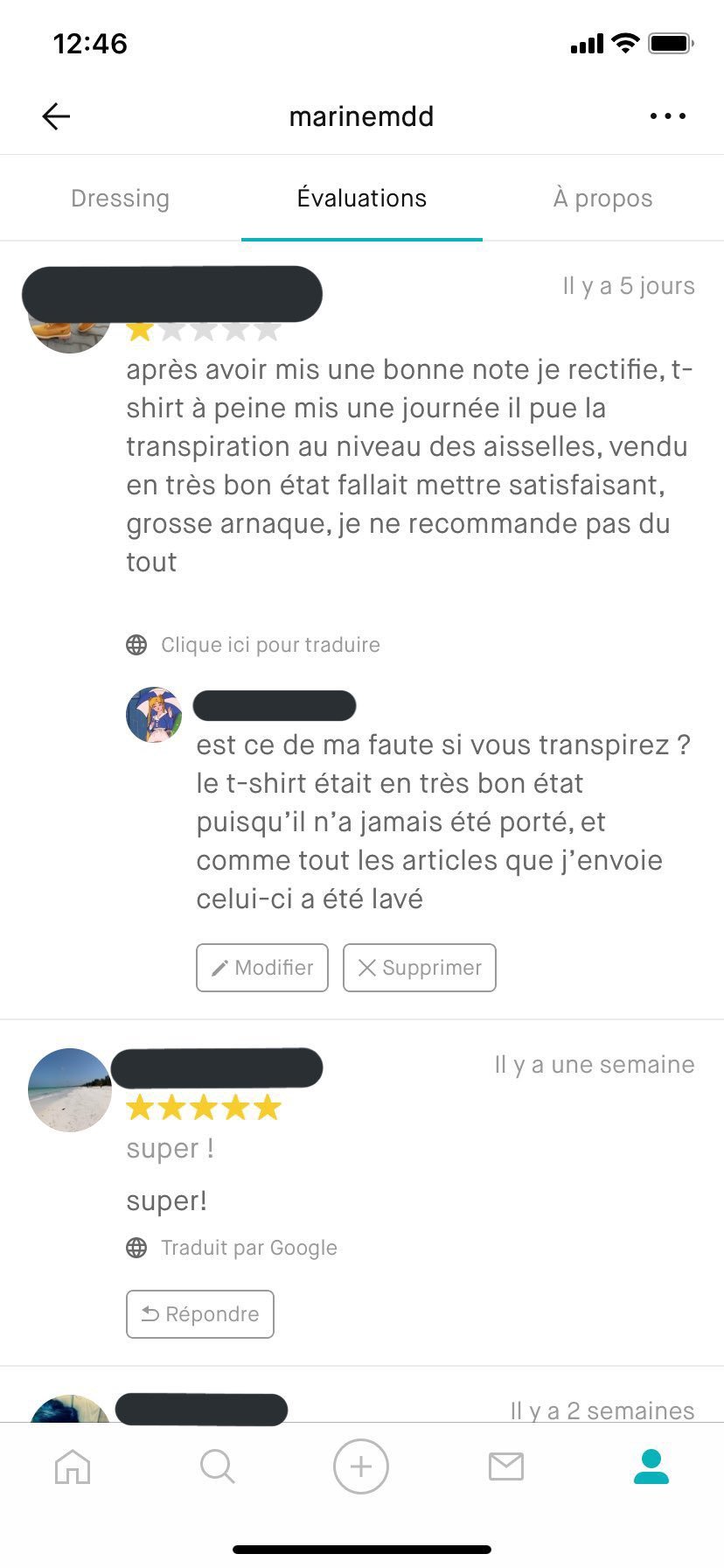This screenshot has width=724, height=1568.
Task: Open the beach avatar reviewer's profile
Action: click(70, 1089)
